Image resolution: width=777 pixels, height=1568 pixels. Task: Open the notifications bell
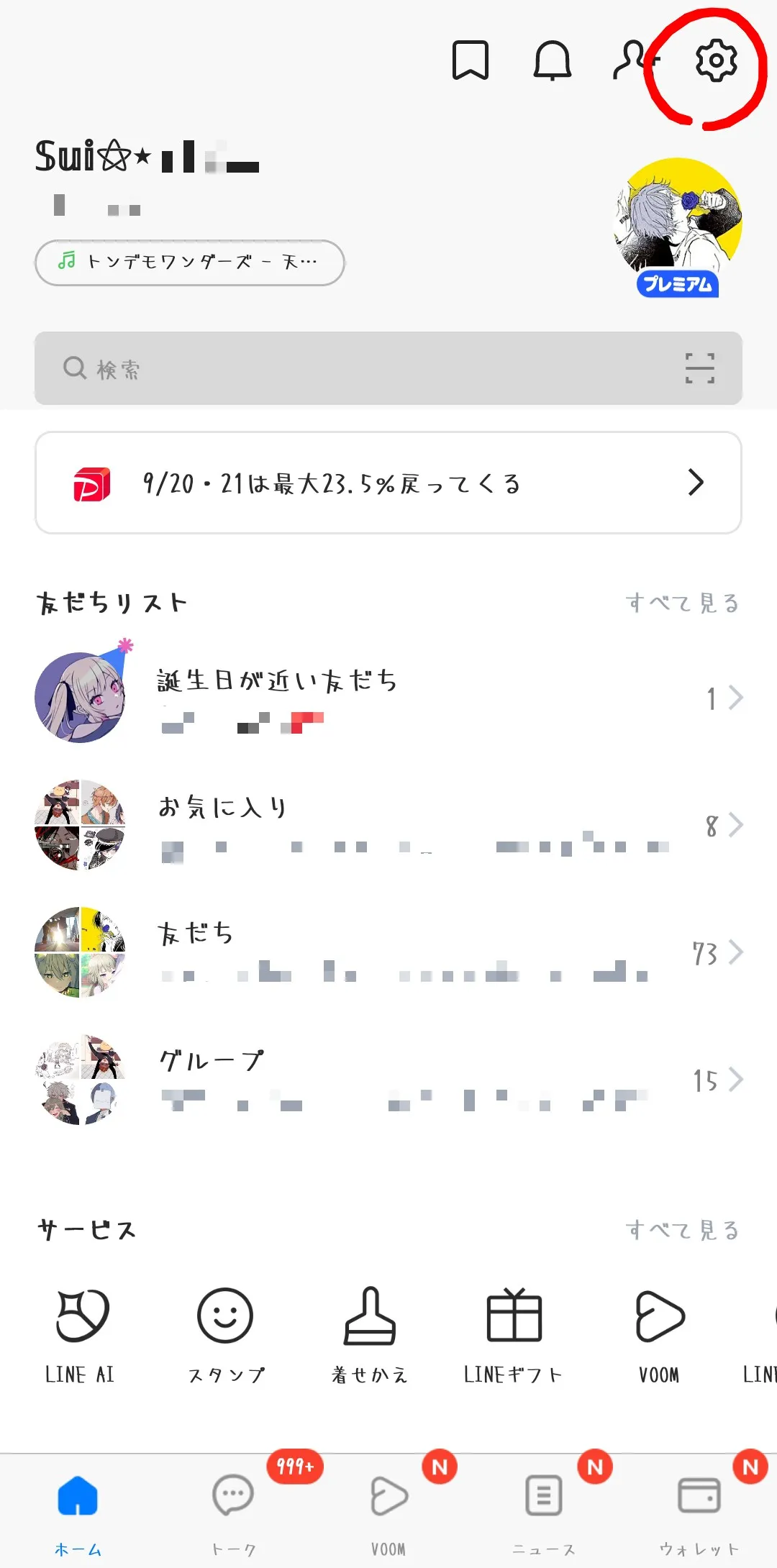552,60
